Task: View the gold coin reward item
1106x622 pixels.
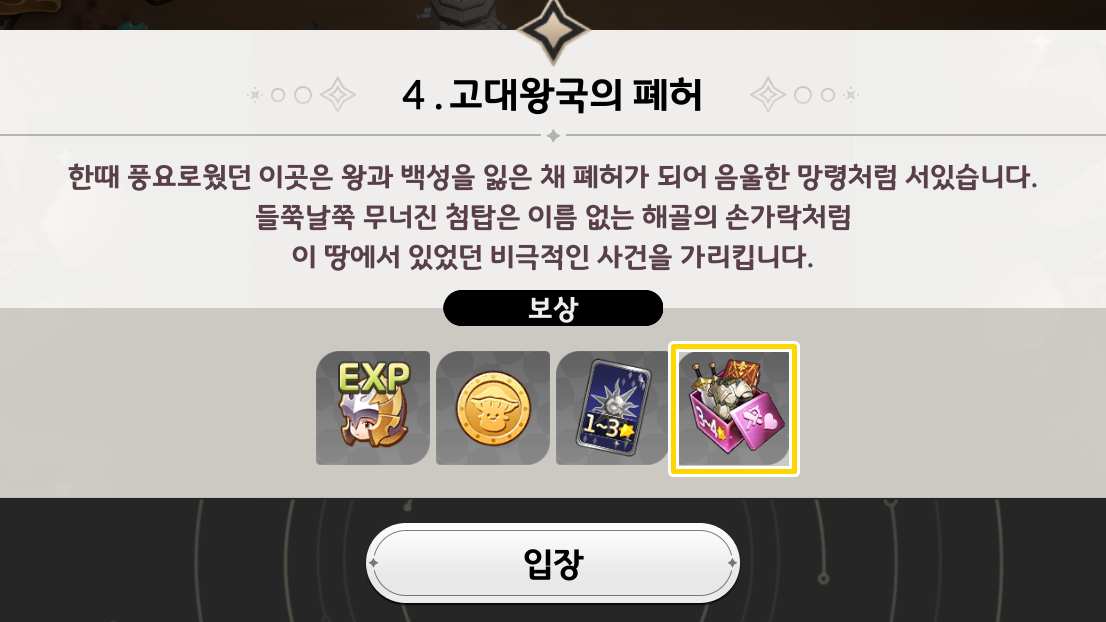Action: tap(493, 408)
